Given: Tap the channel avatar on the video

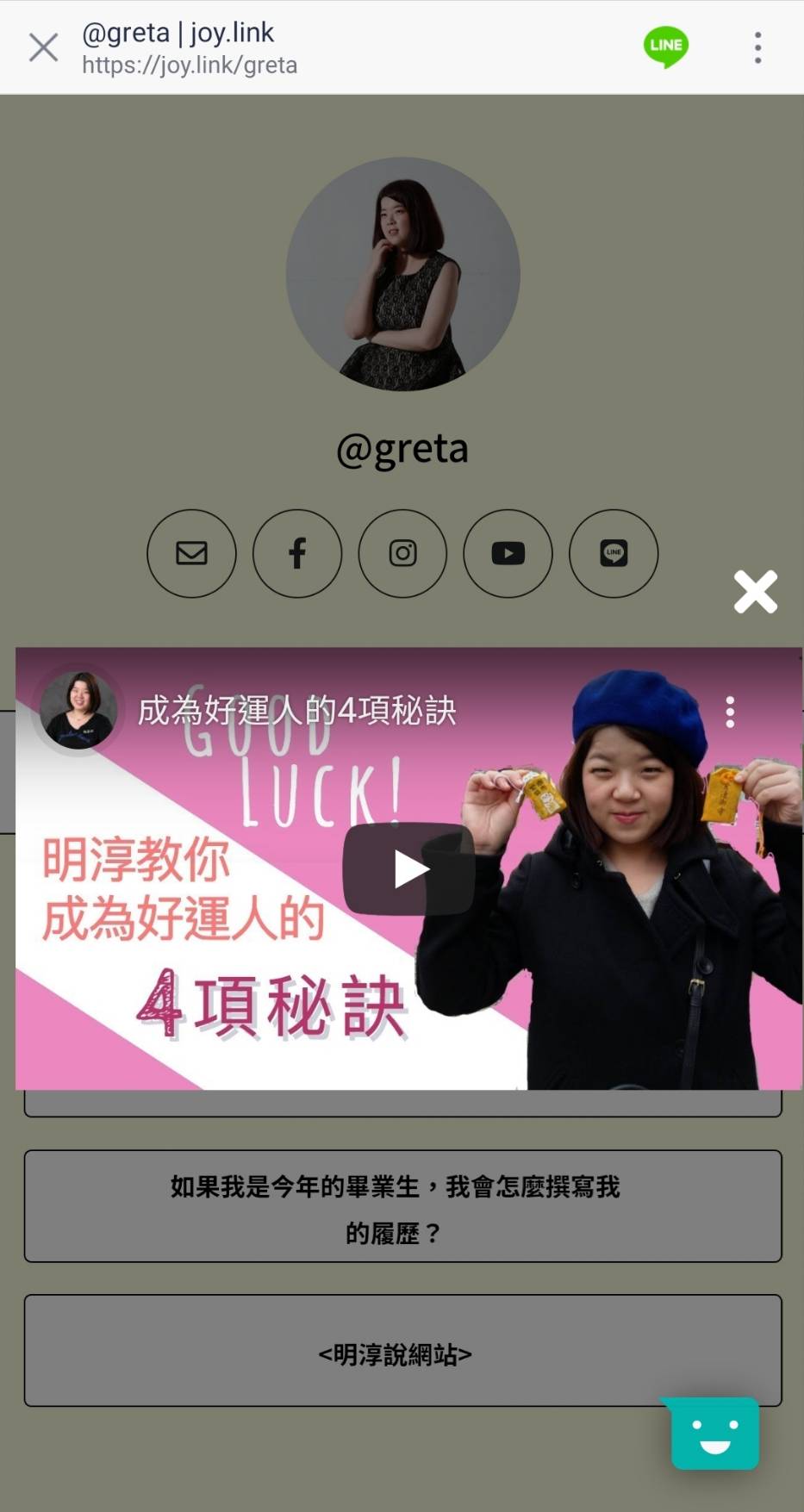Looking at the screenshot, I should click(x=78, y=711).
